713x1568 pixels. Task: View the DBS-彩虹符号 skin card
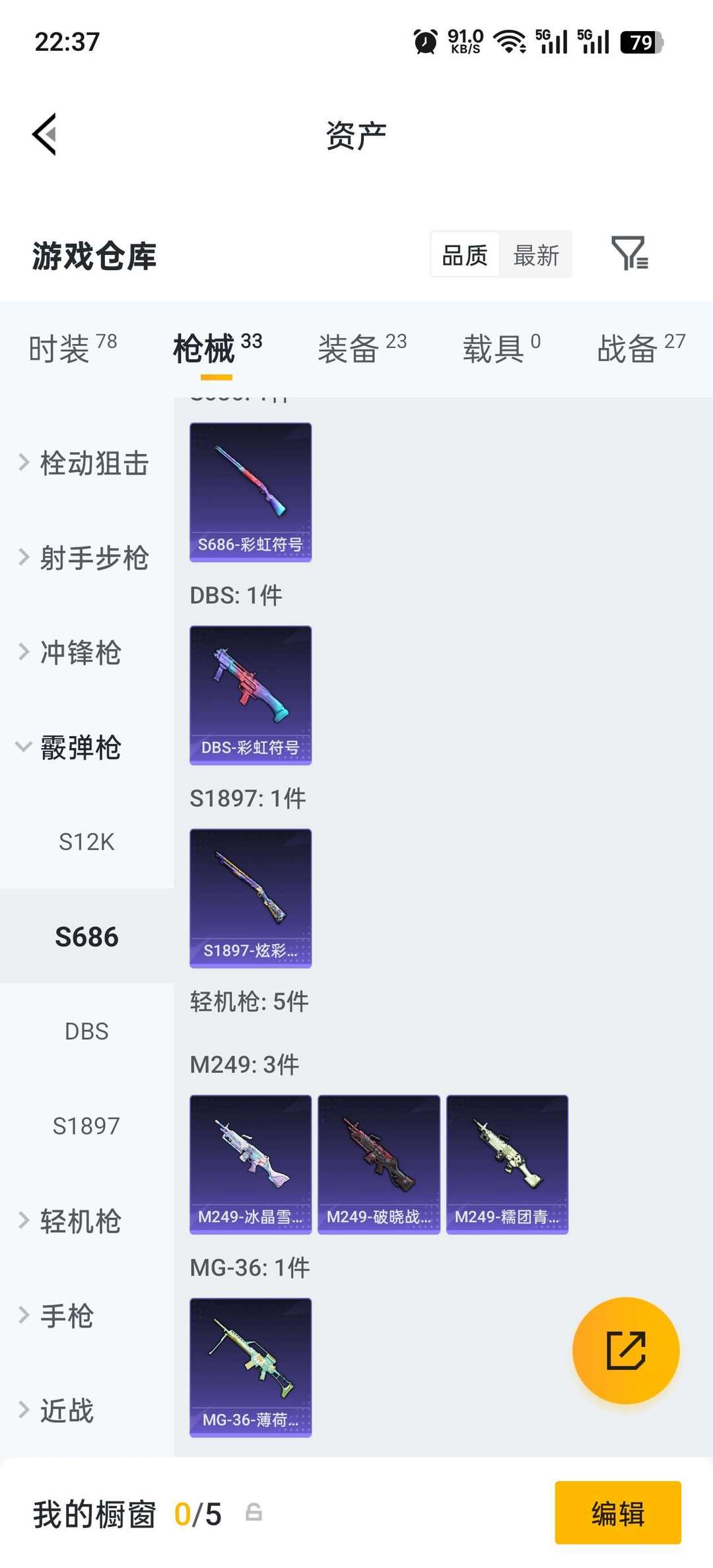(250, 695)
